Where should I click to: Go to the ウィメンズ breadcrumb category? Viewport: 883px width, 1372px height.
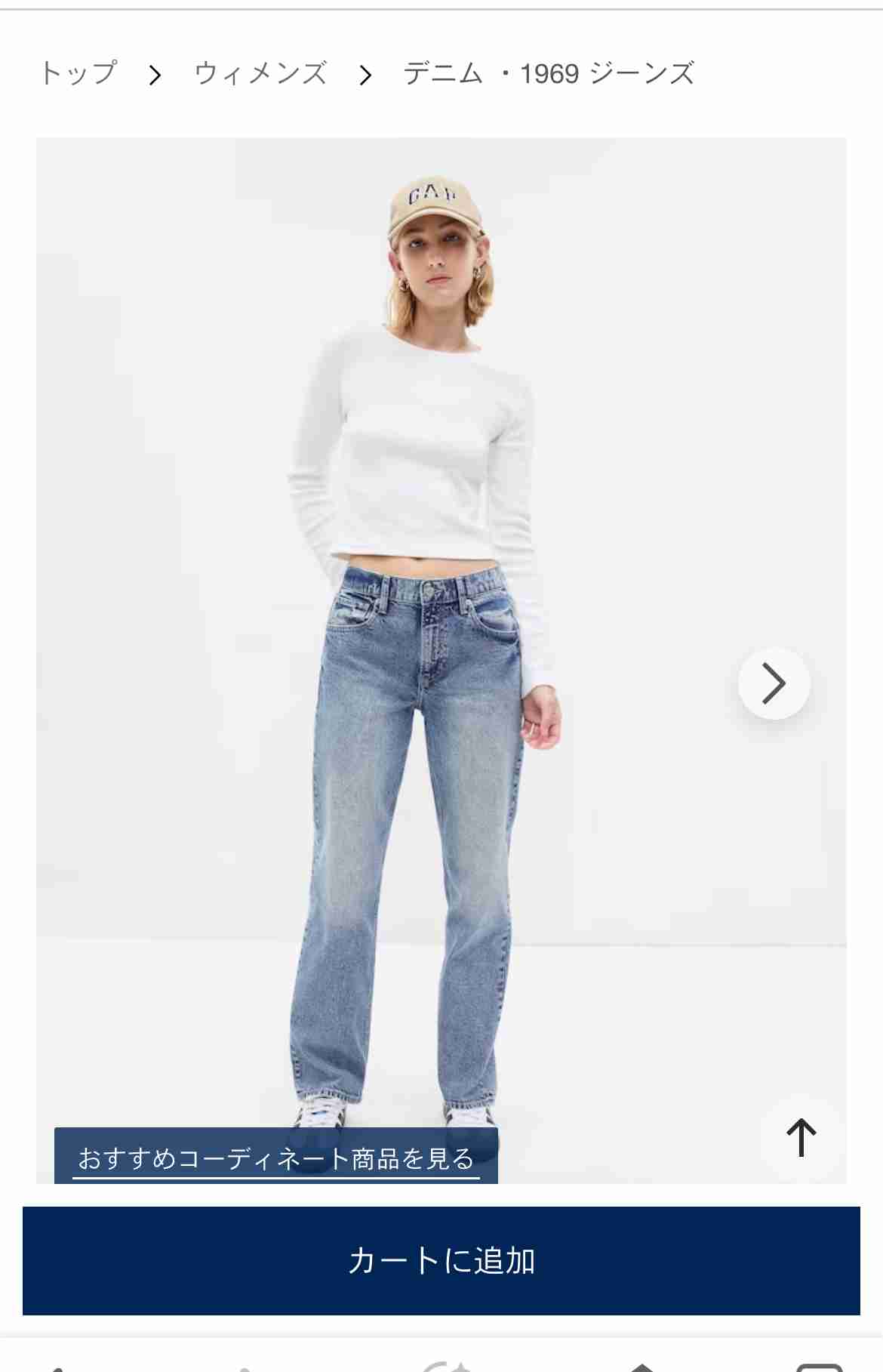[260, 73]
